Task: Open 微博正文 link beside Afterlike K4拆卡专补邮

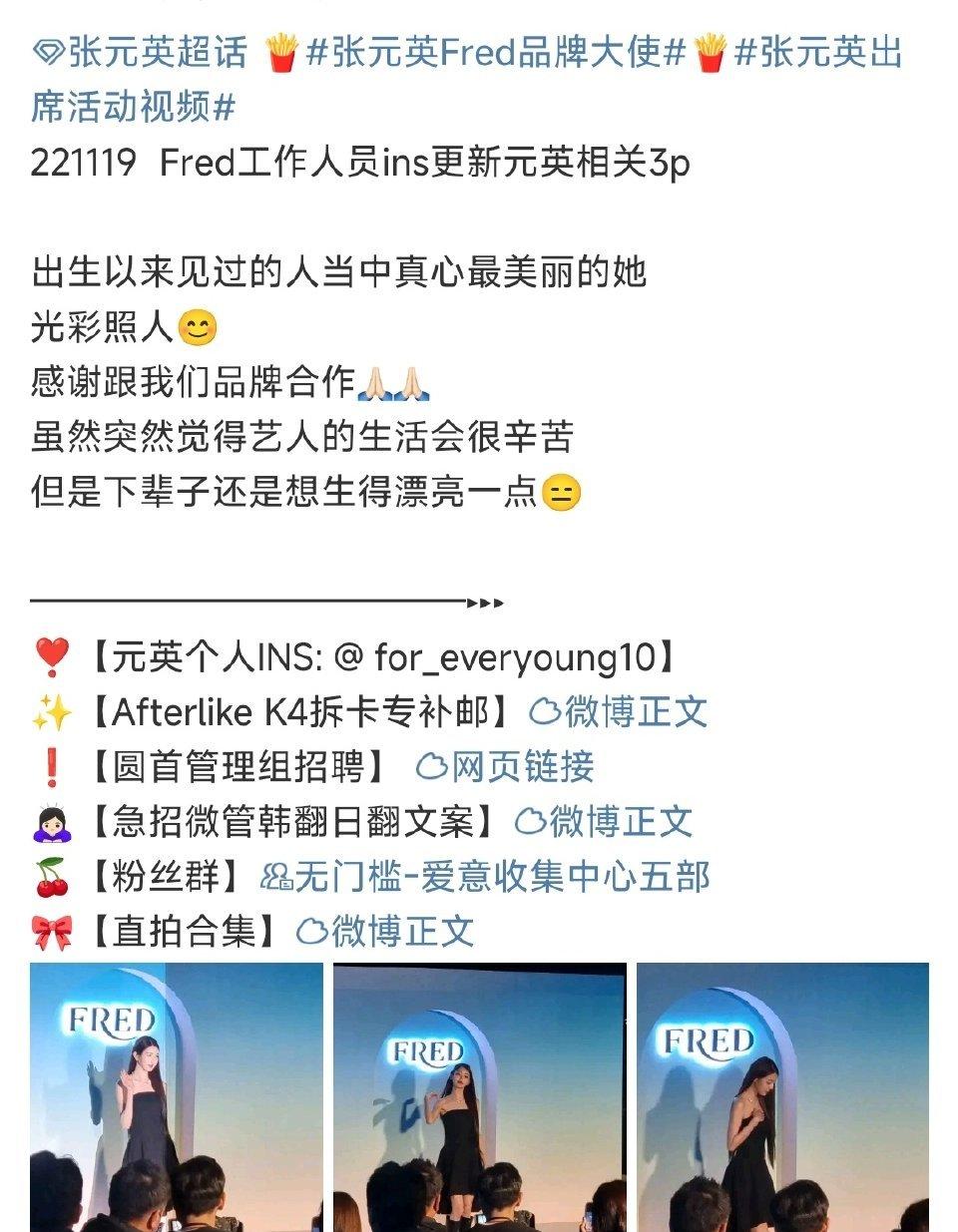Action: click(619, 712)
